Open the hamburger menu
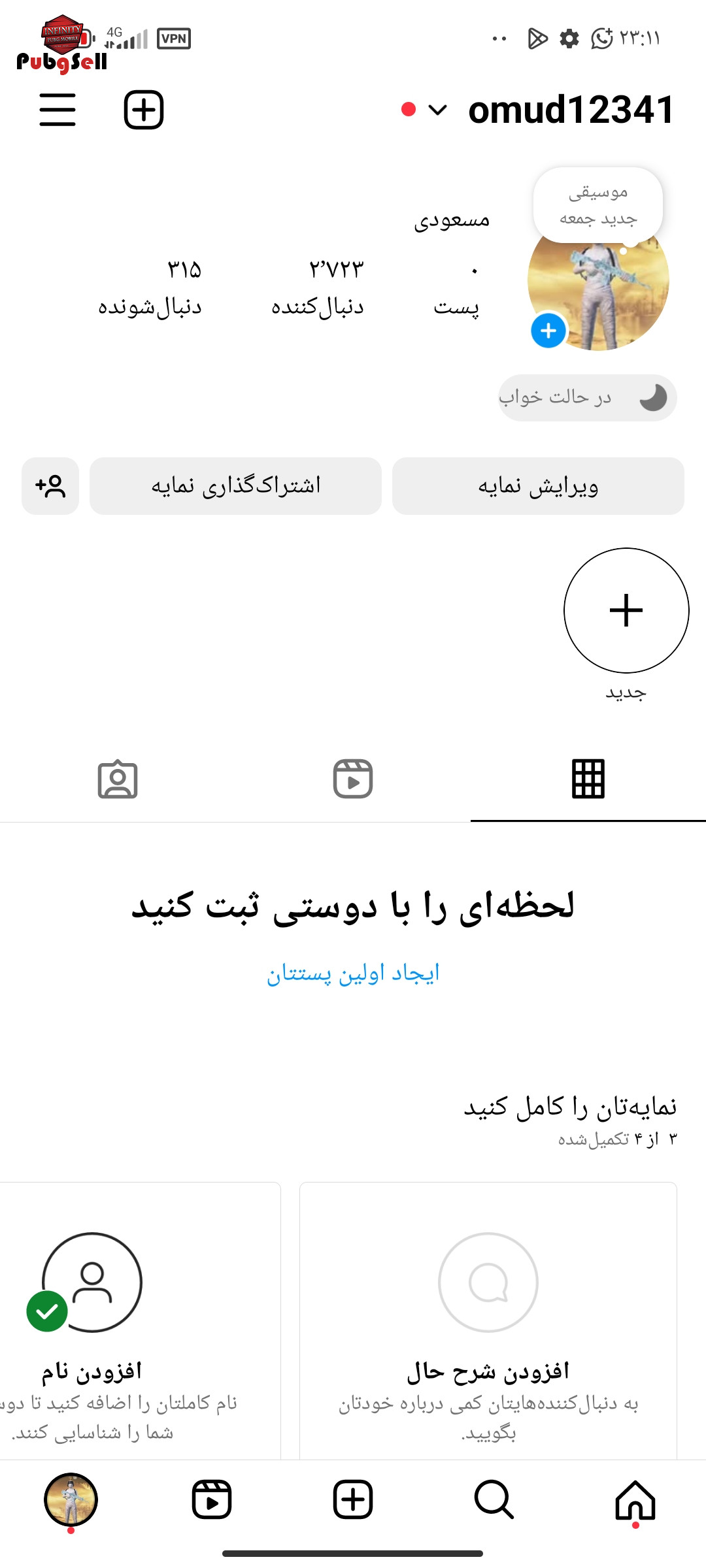Viewport: 706px width, 1568px height. (58, 109)
